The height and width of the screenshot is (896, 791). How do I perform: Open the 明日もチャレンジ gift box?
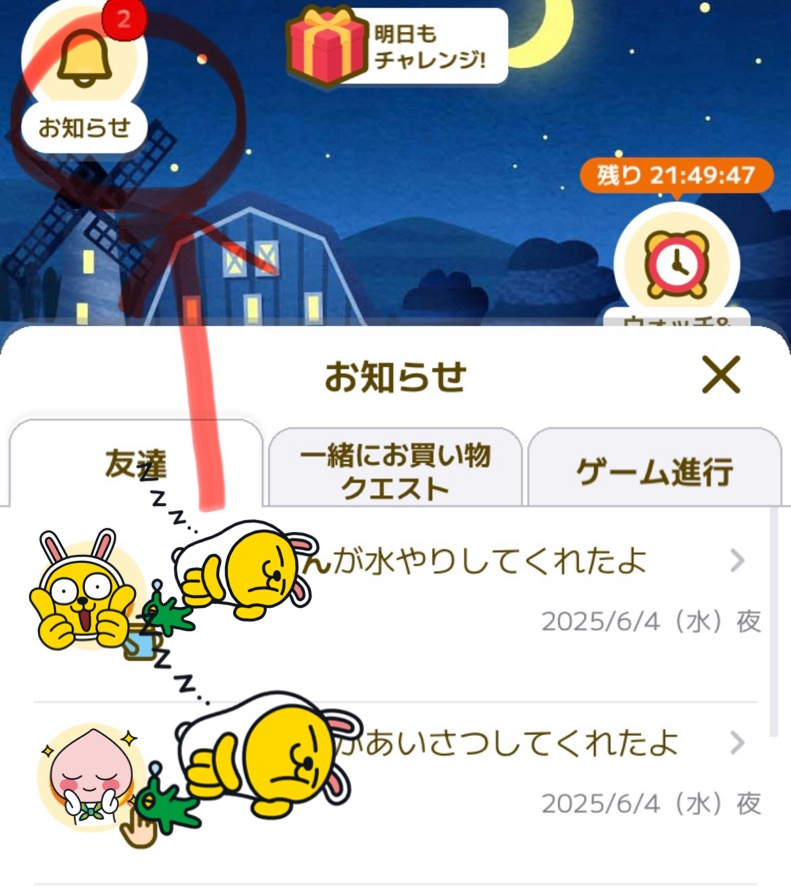(x=328, y=45)
